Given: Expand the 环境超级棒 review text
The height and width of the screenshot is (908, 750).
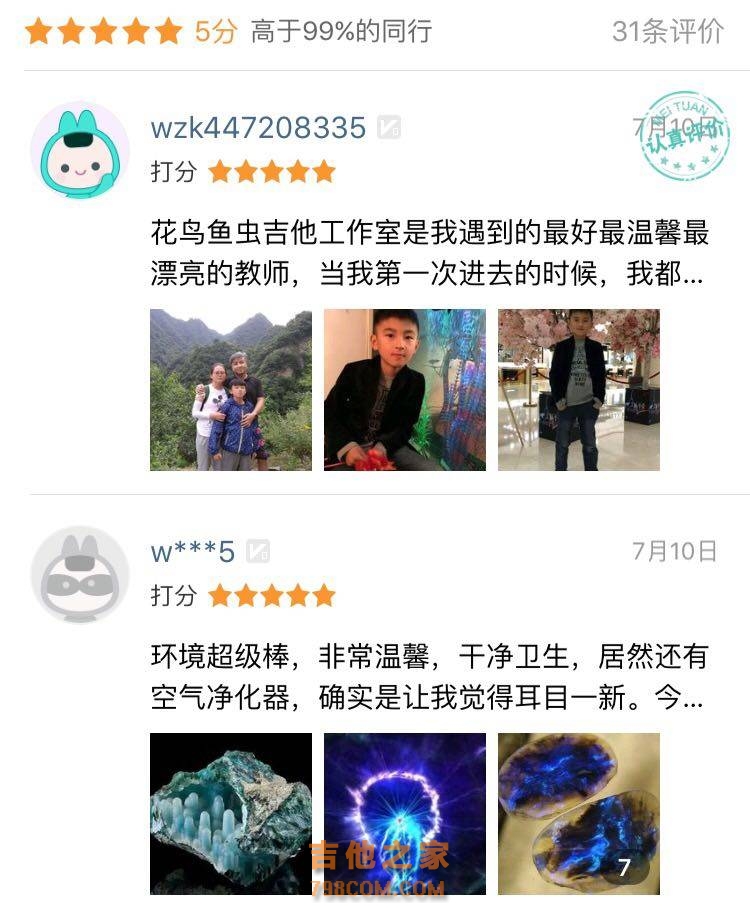Looking at the screenshot, I should click(430, 678).
